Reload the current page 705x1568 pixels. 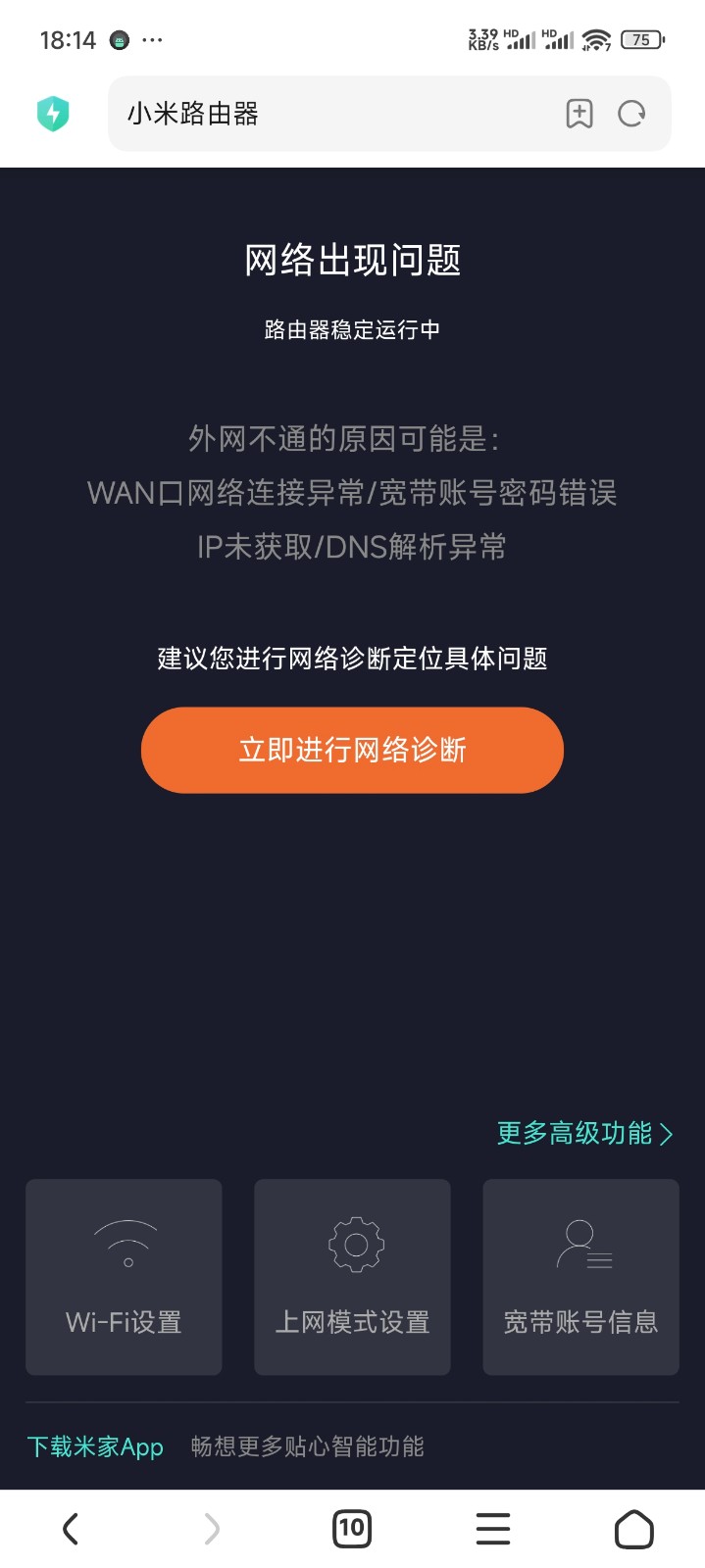tap(632, 114)
